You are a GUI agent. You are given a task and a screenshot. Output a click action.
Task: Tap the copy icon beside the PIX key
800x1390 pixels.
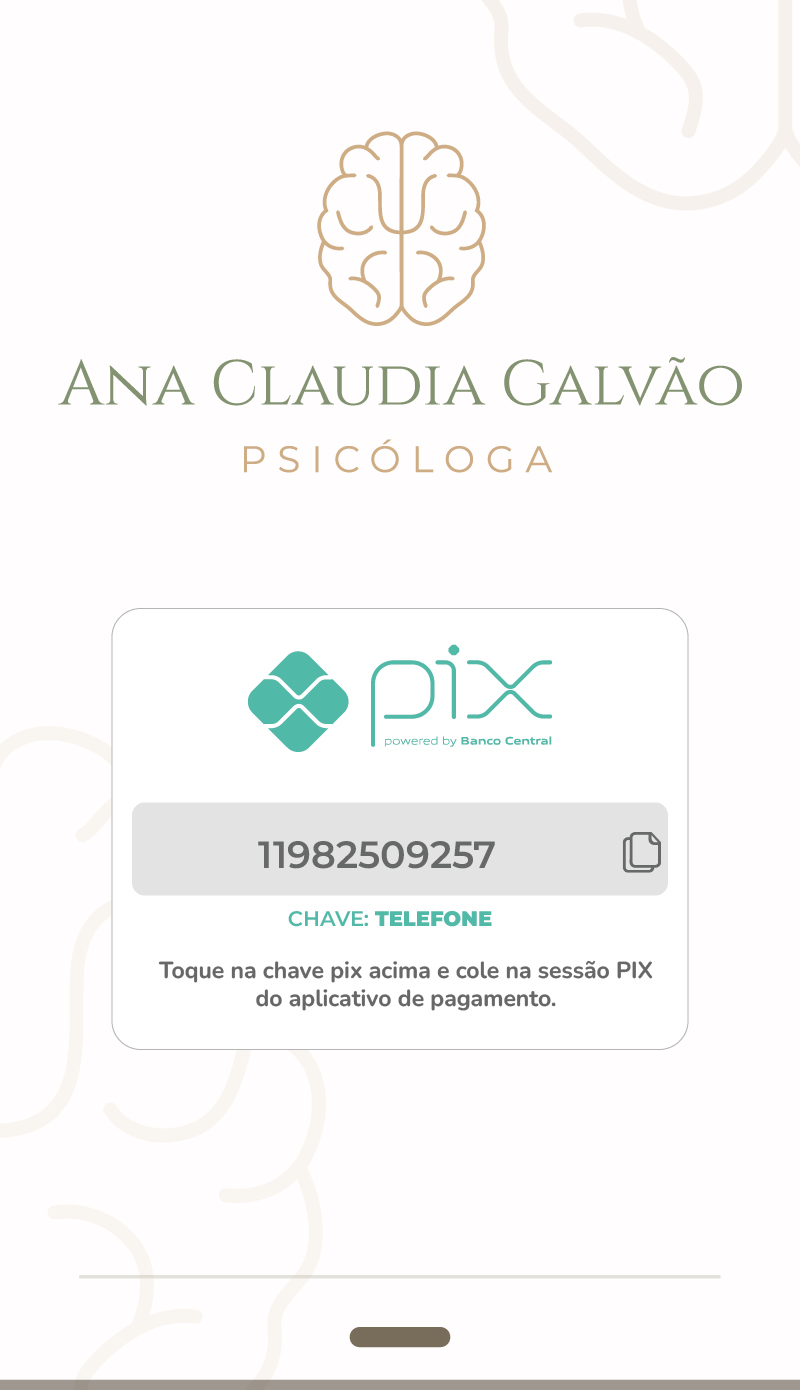click(x=641, y=852)
